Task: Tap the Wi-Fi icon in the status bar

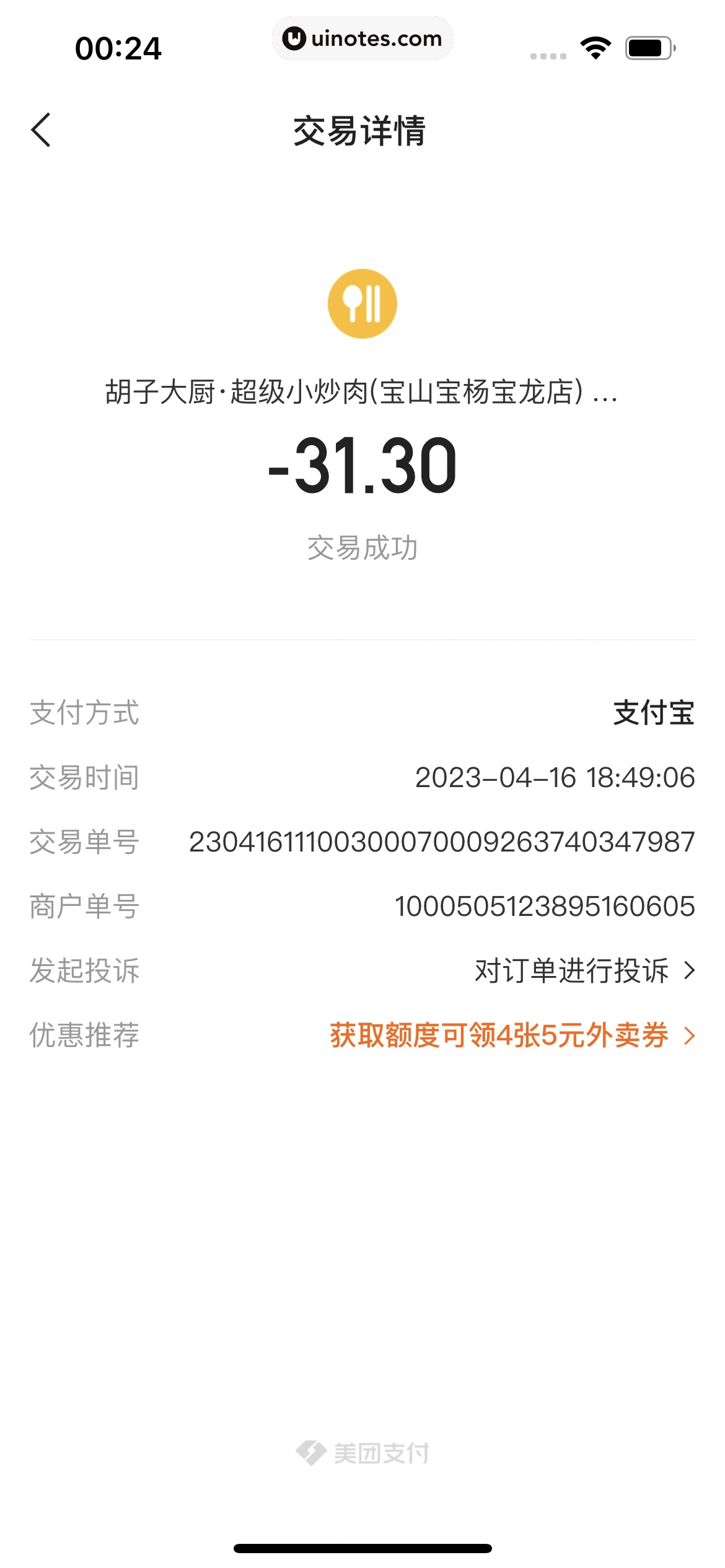Action: 595,46
